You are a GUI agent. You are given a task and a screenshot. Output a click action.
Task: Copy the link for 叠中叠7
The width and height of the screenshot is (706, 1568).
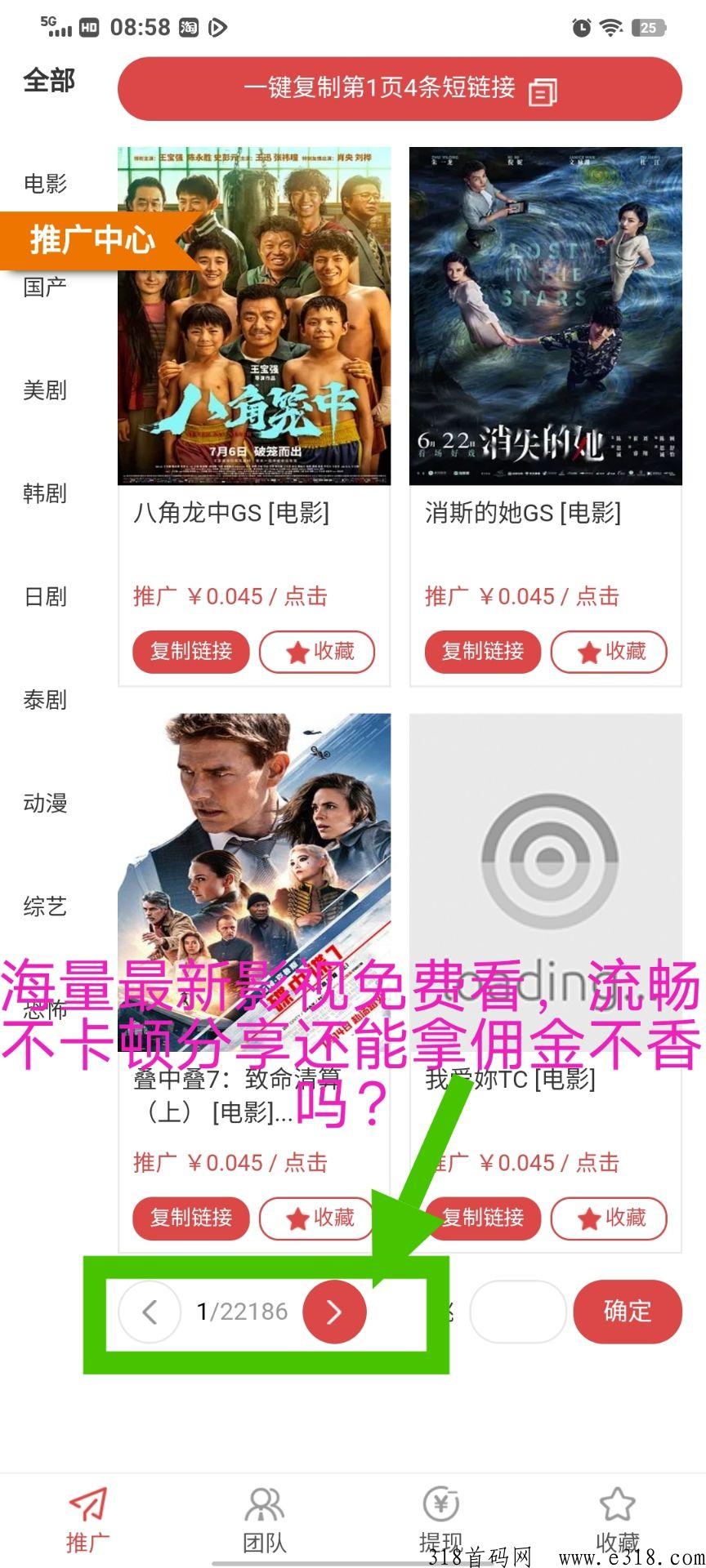[190, 1218]
